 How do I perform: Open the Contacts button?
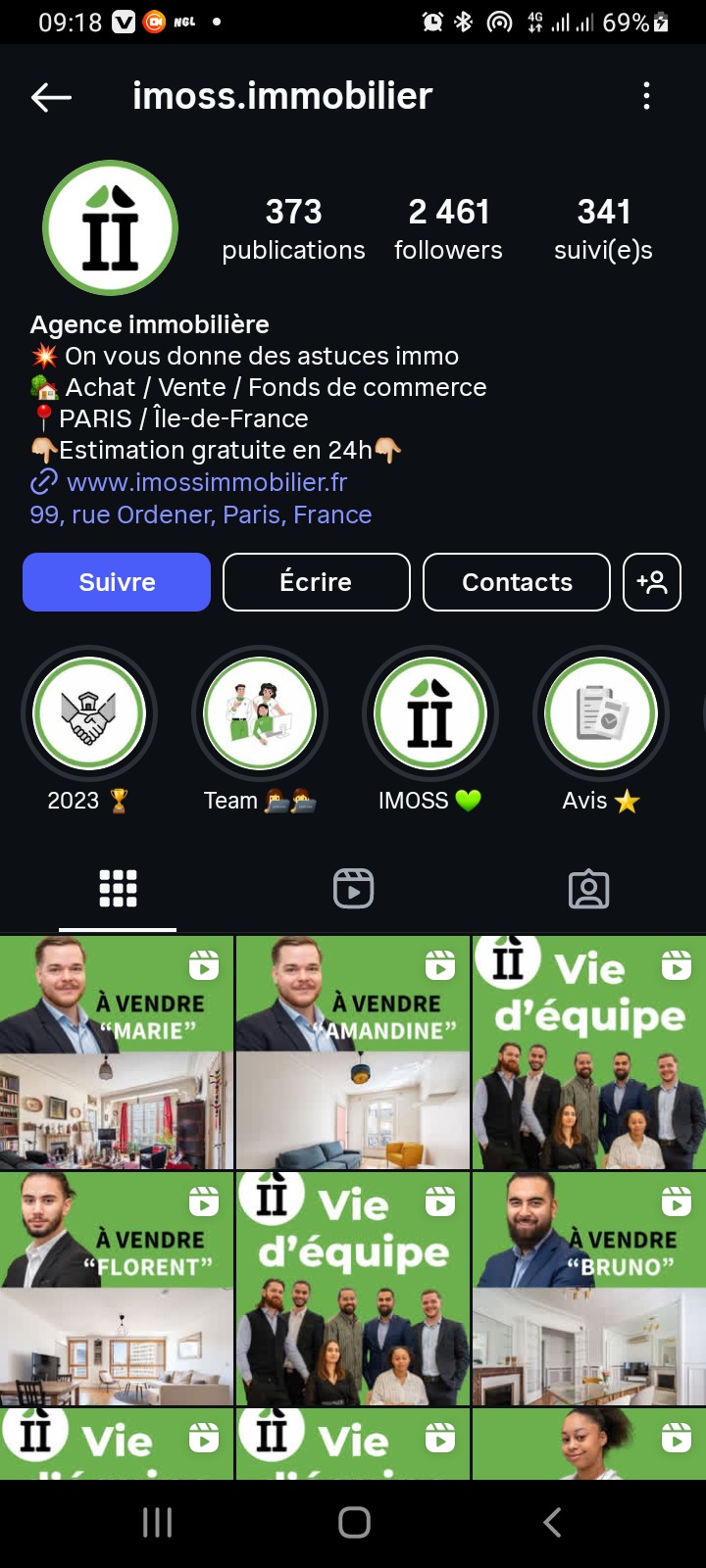point(517,582)
